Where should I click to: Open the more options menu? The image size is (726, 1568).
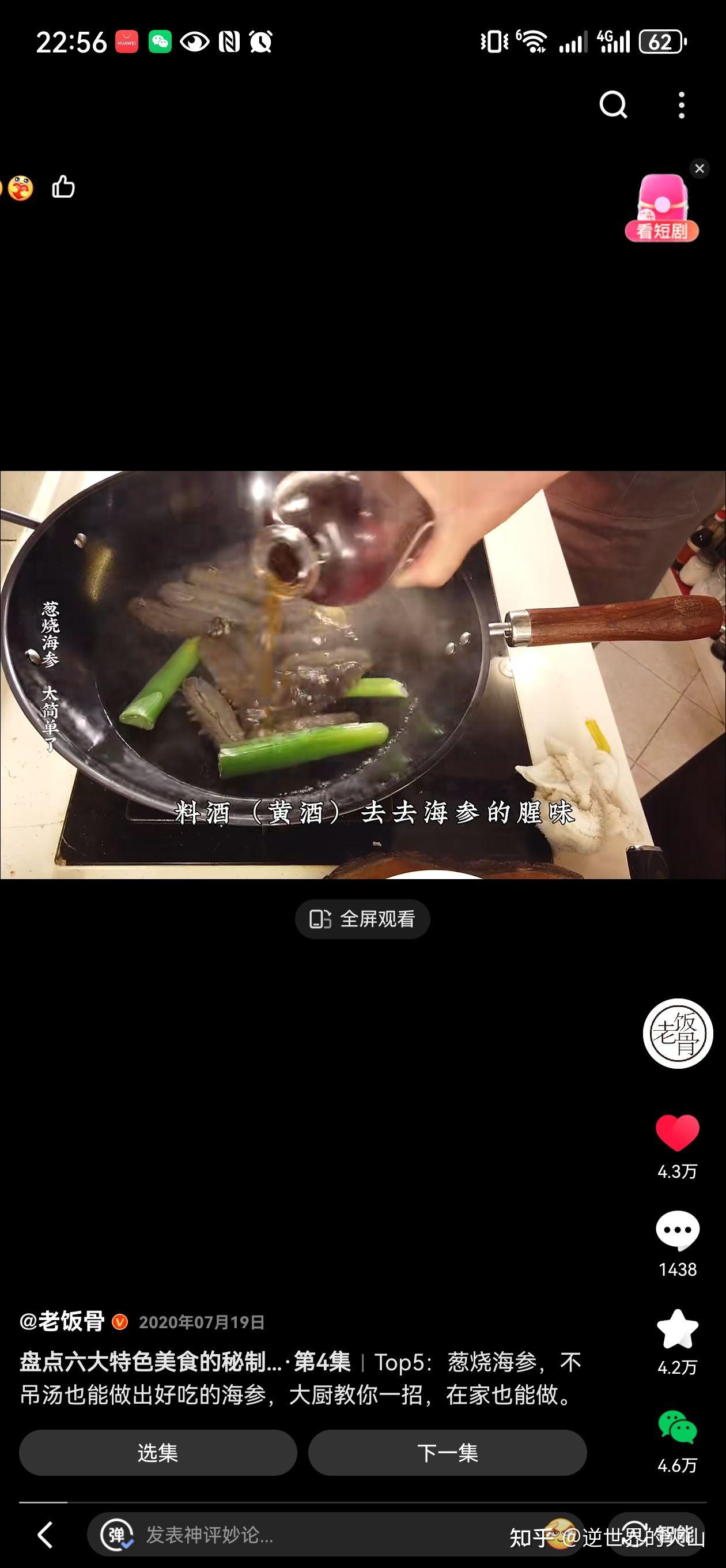click(681, 104)
